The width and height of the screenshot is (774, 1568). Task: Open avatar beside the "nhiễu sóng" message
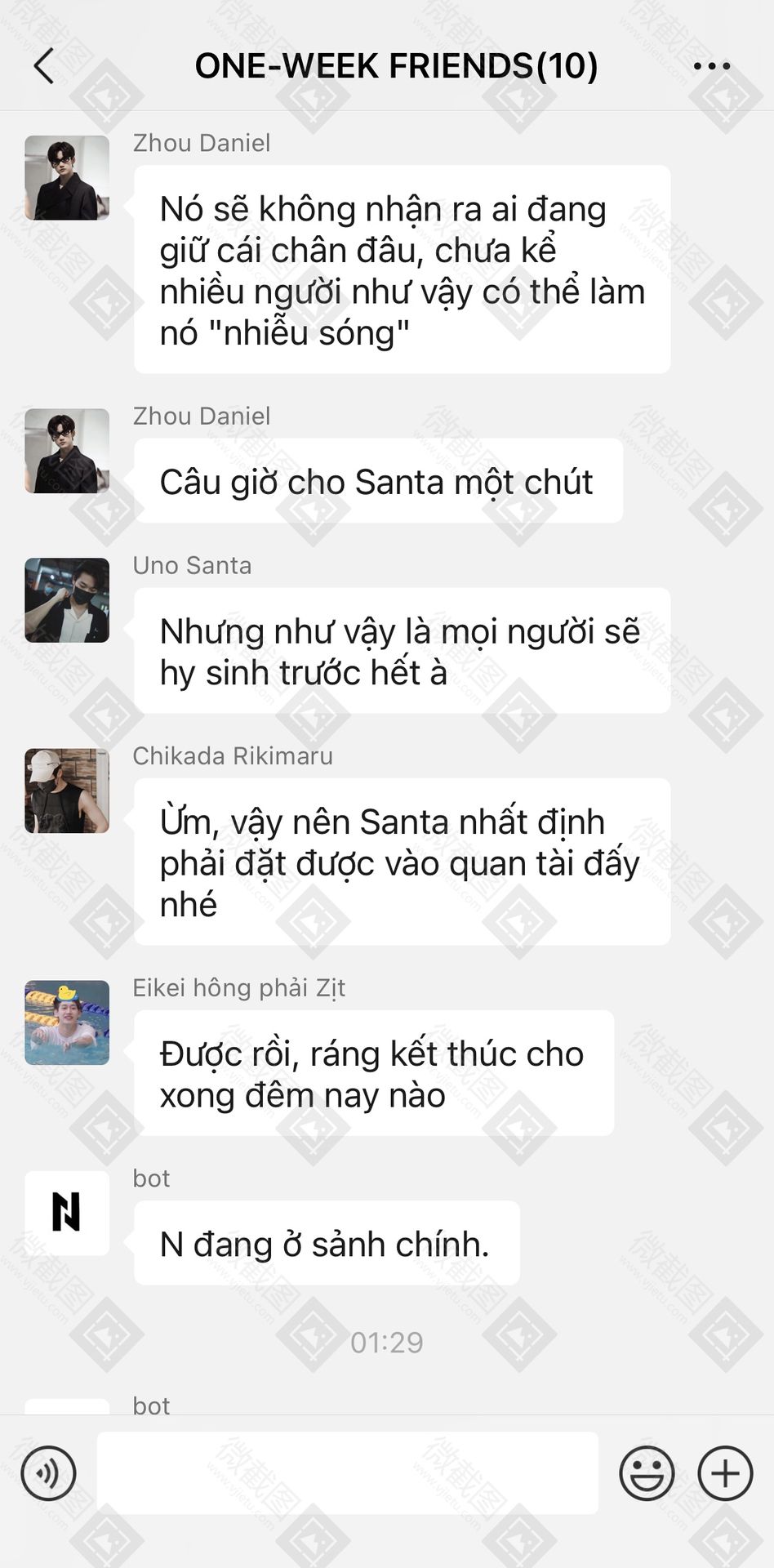(x=67, y=178)
